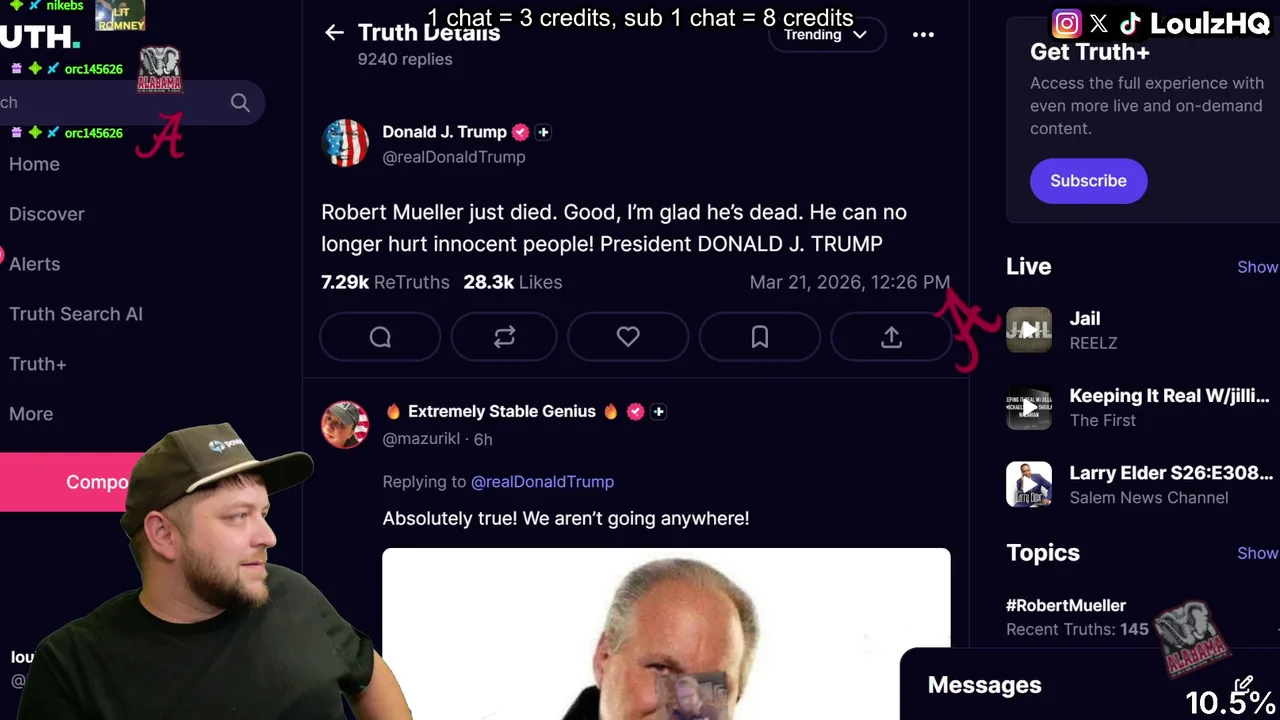1280x720 pixels.
Task: Open the Discover section
Action: pos(47,214)
